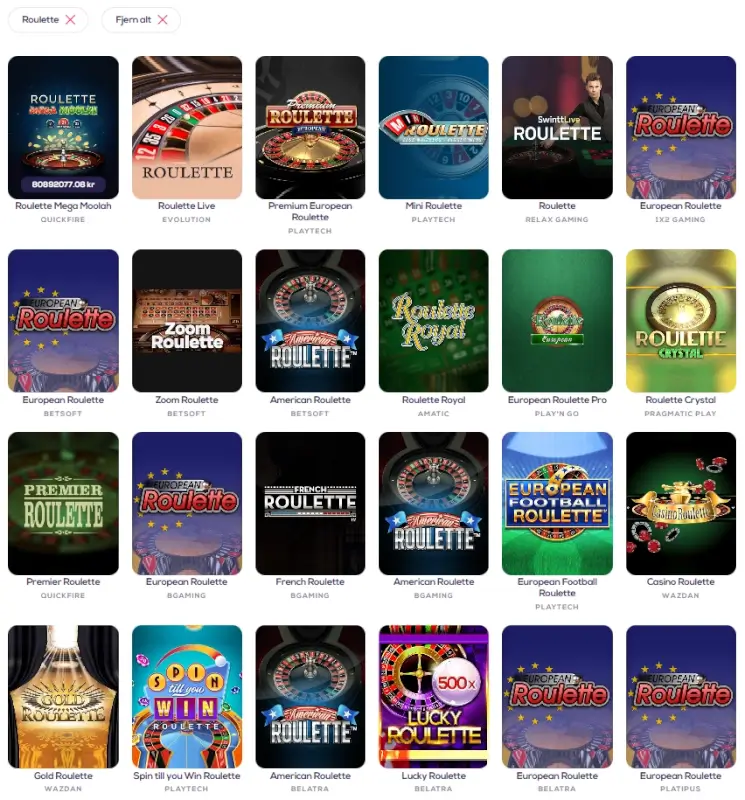Open European Roulette by 1X2 Gaming
745x800 pixels.
[680, 127]
